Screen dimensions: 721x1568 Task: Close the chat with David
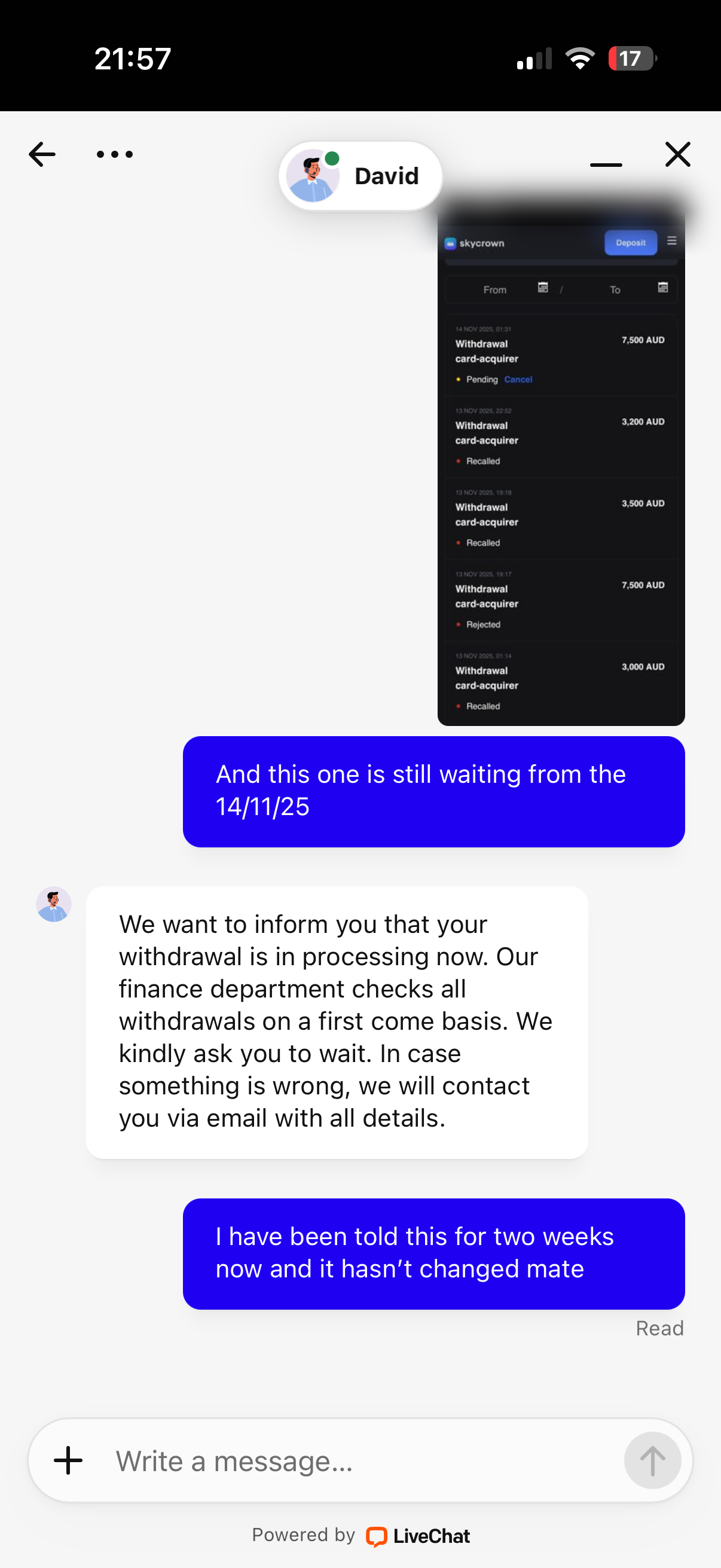pos(677,155)
